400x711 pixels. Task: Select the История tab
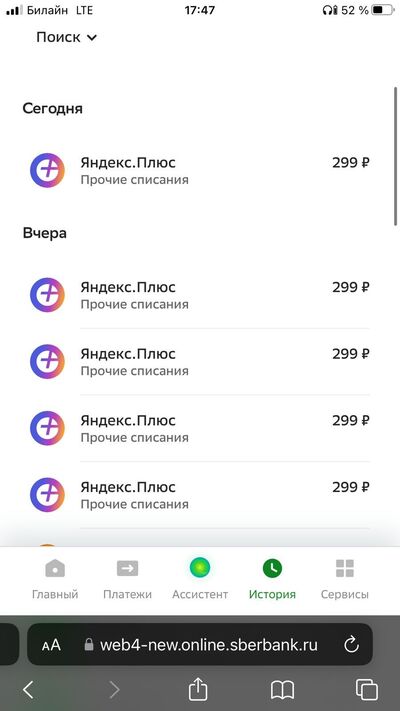click(272, 580)
